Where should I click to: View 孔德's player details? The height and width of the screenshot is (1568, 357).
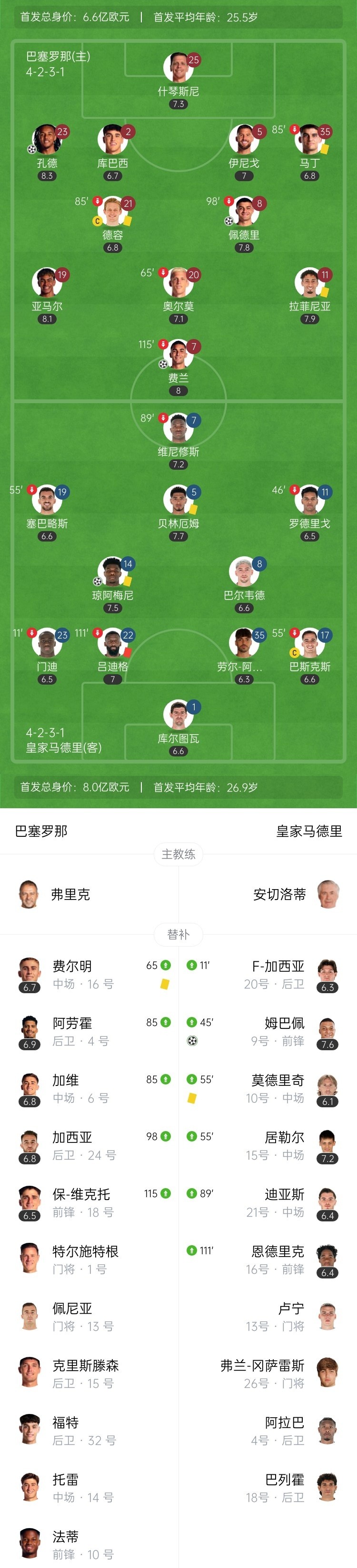47,140
